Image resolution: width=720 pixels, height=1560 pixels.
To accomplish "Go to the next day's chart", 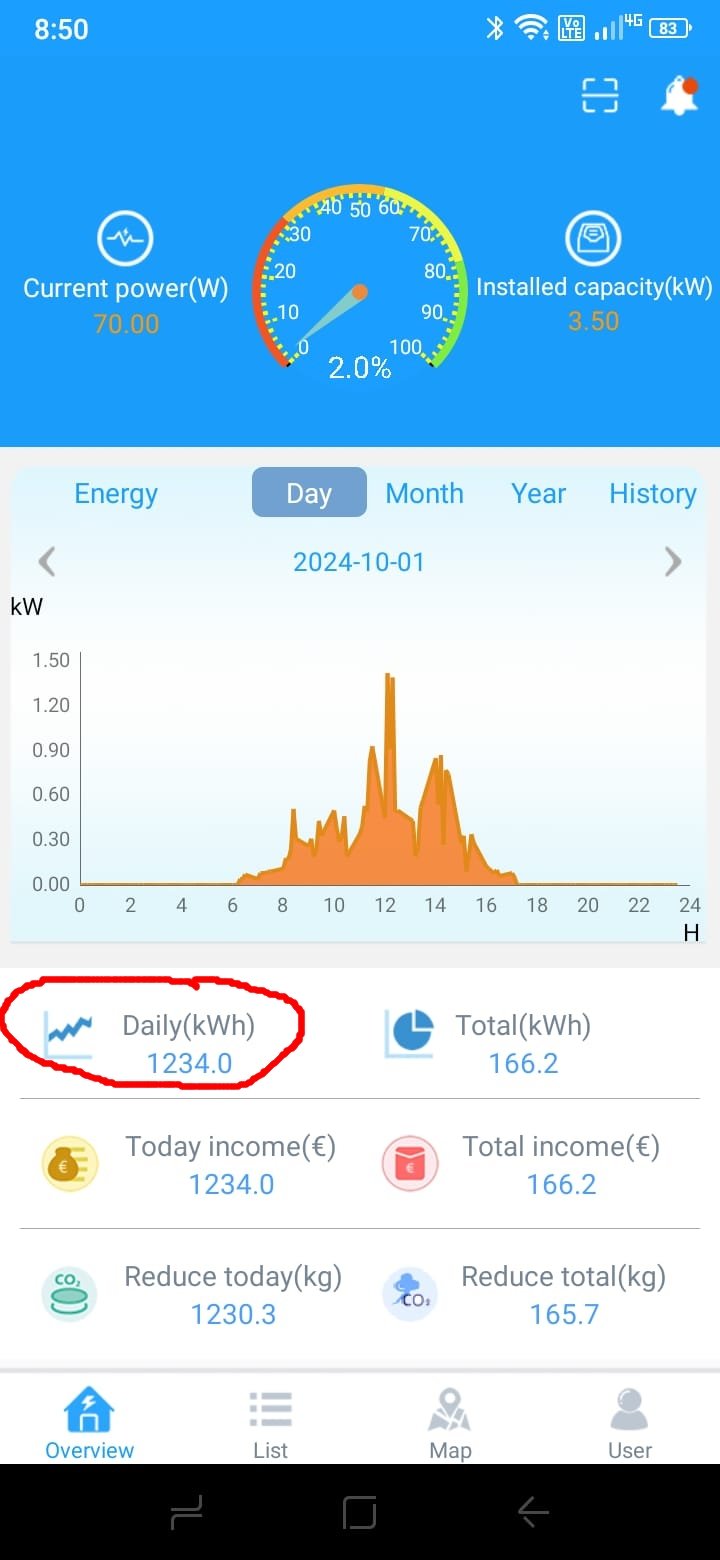I will 673,562.
